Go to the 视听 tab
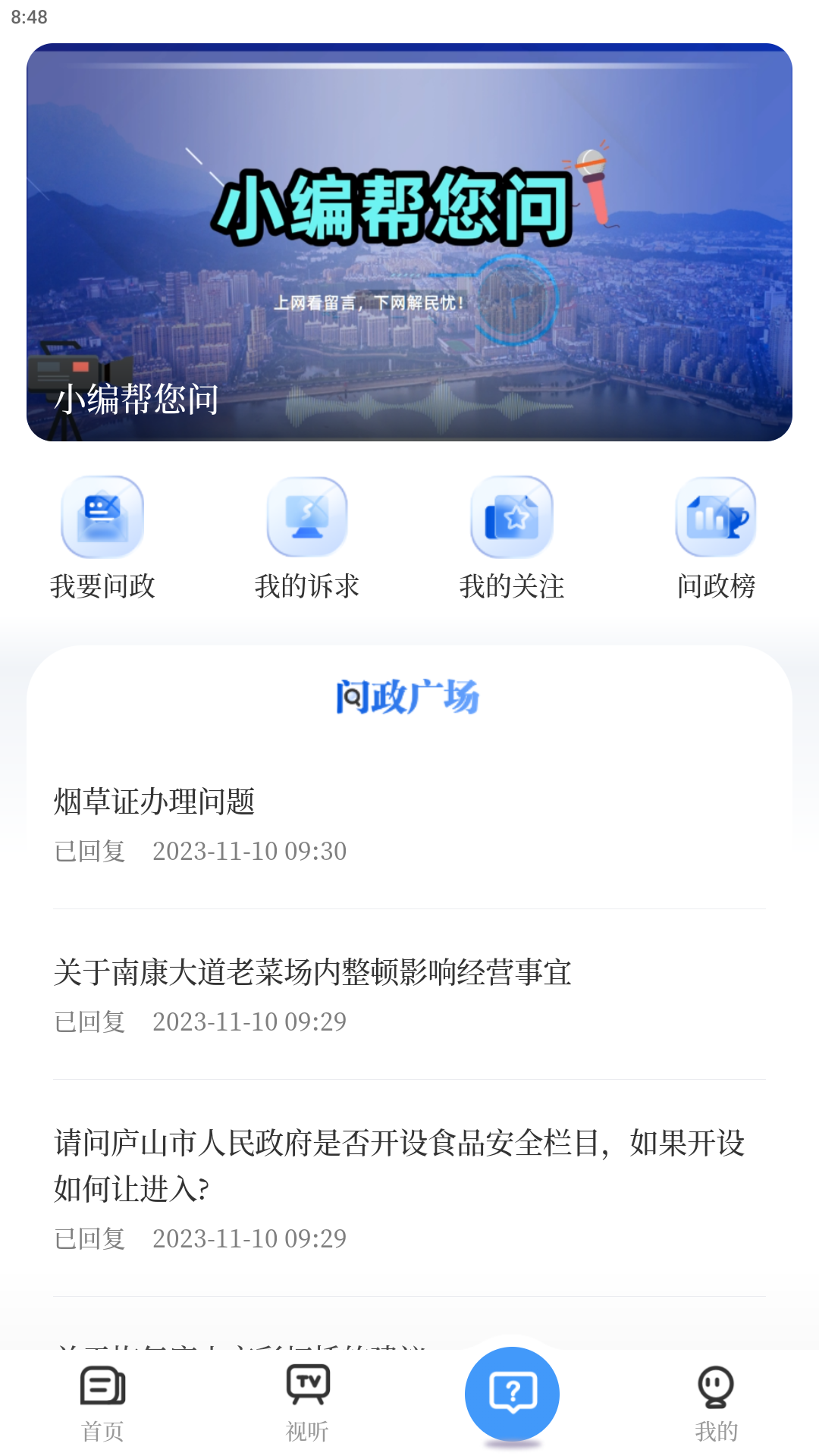 click(307, 1403)
